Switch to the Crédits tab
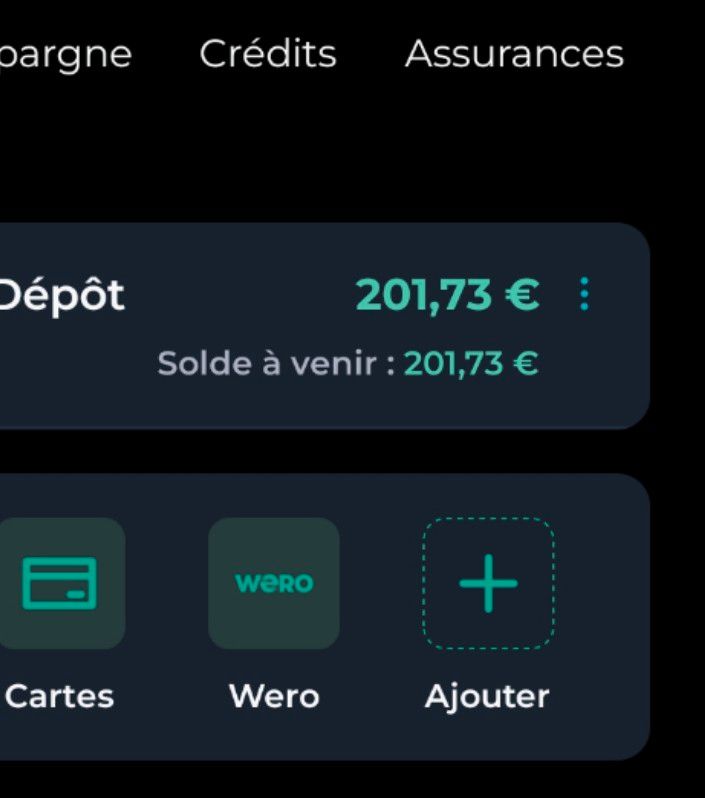The image size is (705, 798). 267,54
